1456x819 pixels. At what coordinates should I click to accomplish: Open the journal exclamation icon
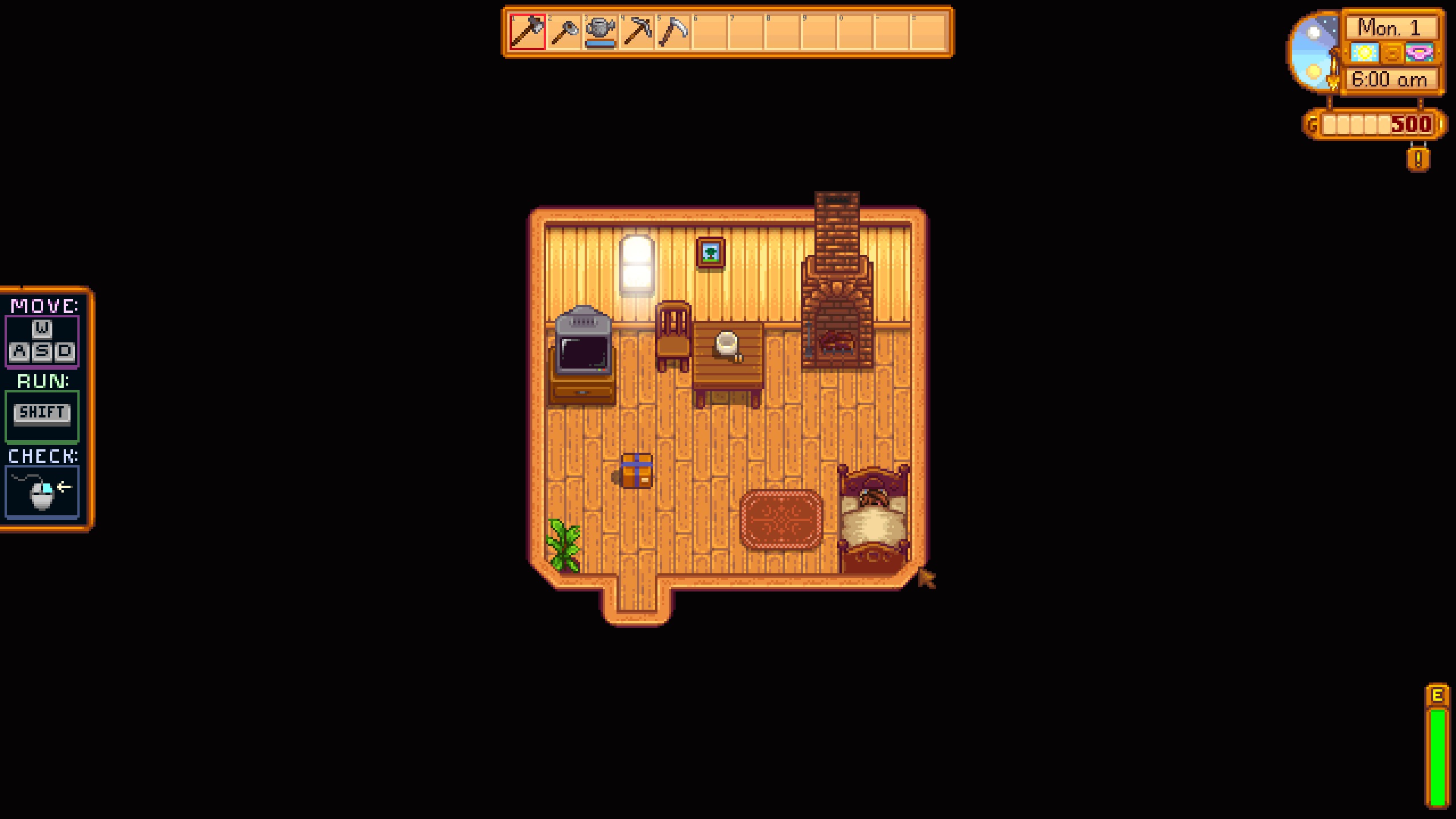[x=1418, y=159]
